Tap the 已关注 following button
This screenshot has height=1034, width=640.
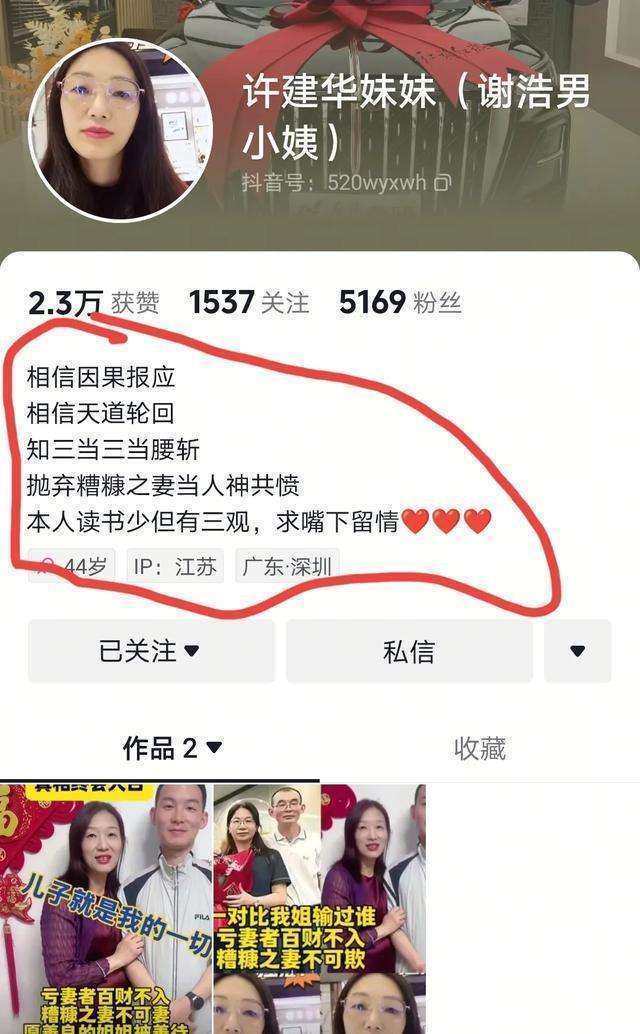151,651
